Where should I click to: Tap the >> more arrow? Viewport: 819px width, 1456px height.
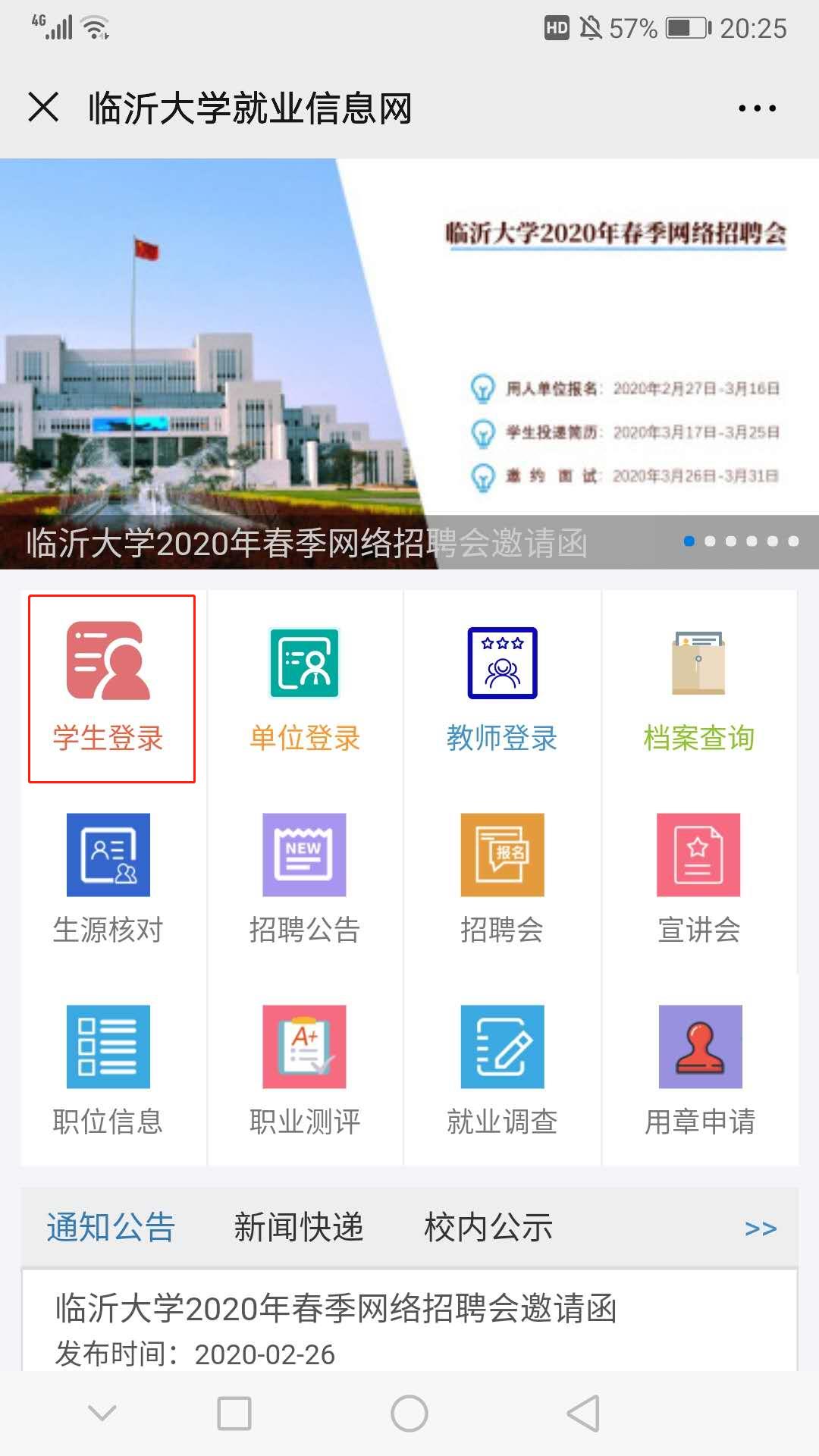pyautogui.click(x=761, y=1228)
